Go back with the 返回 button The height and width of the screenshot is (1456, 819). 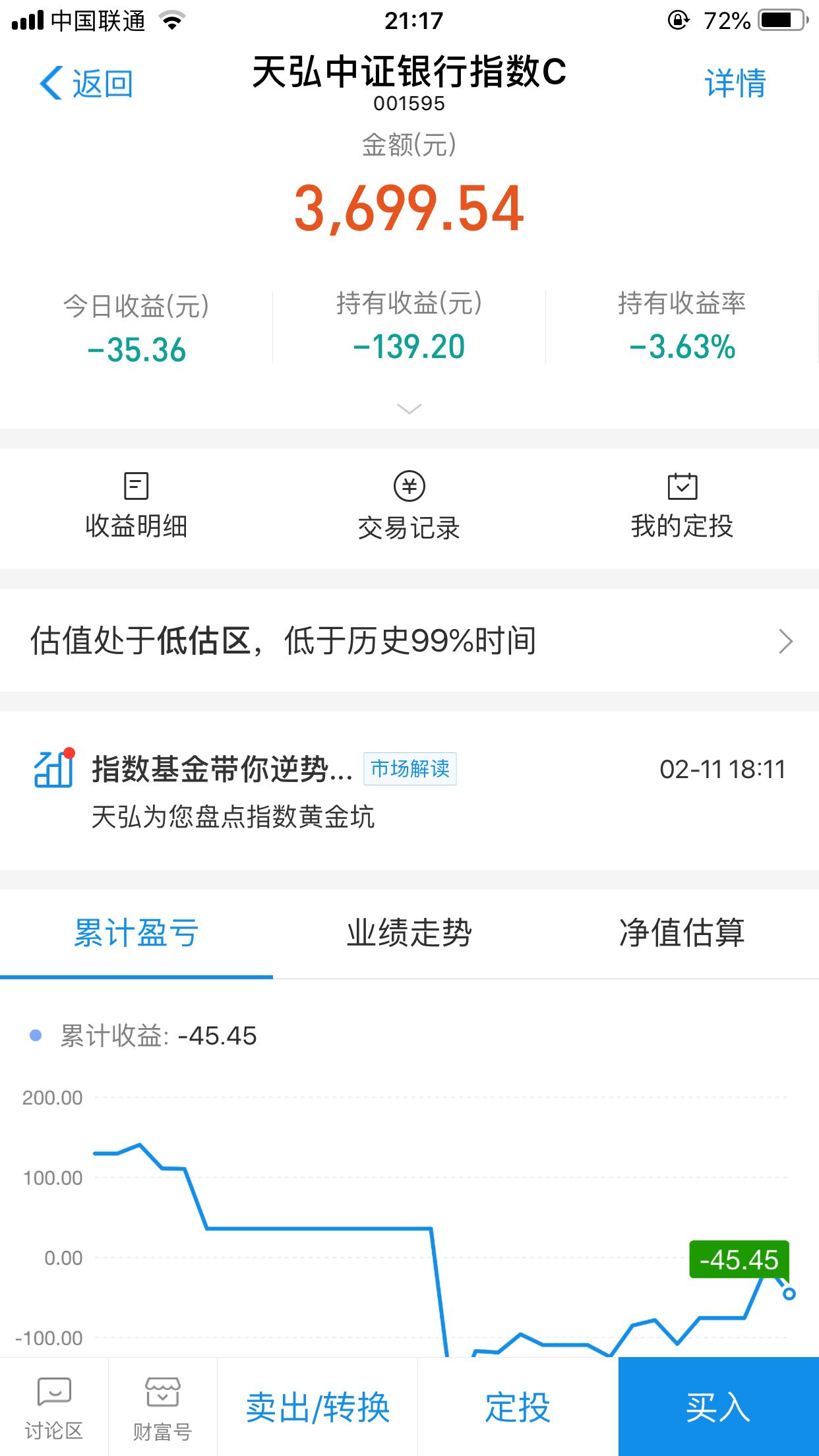(86, 84)
